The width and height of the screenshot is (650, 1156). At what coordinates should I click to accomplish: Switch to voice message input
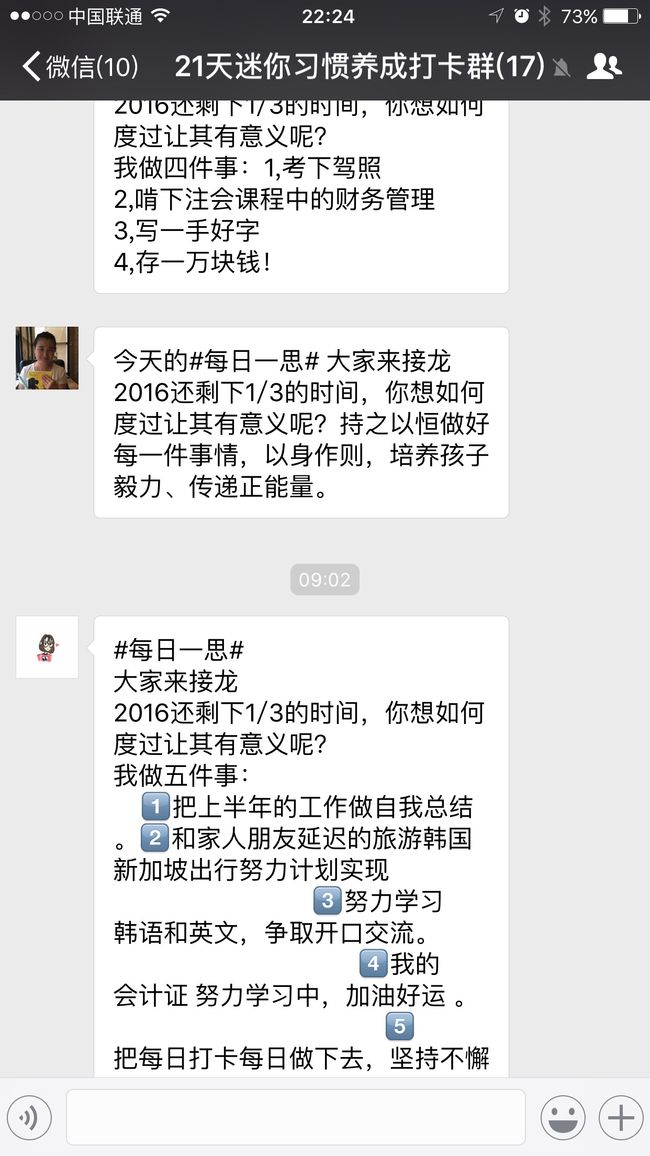pyautogui.click(x=29, y=1118)
